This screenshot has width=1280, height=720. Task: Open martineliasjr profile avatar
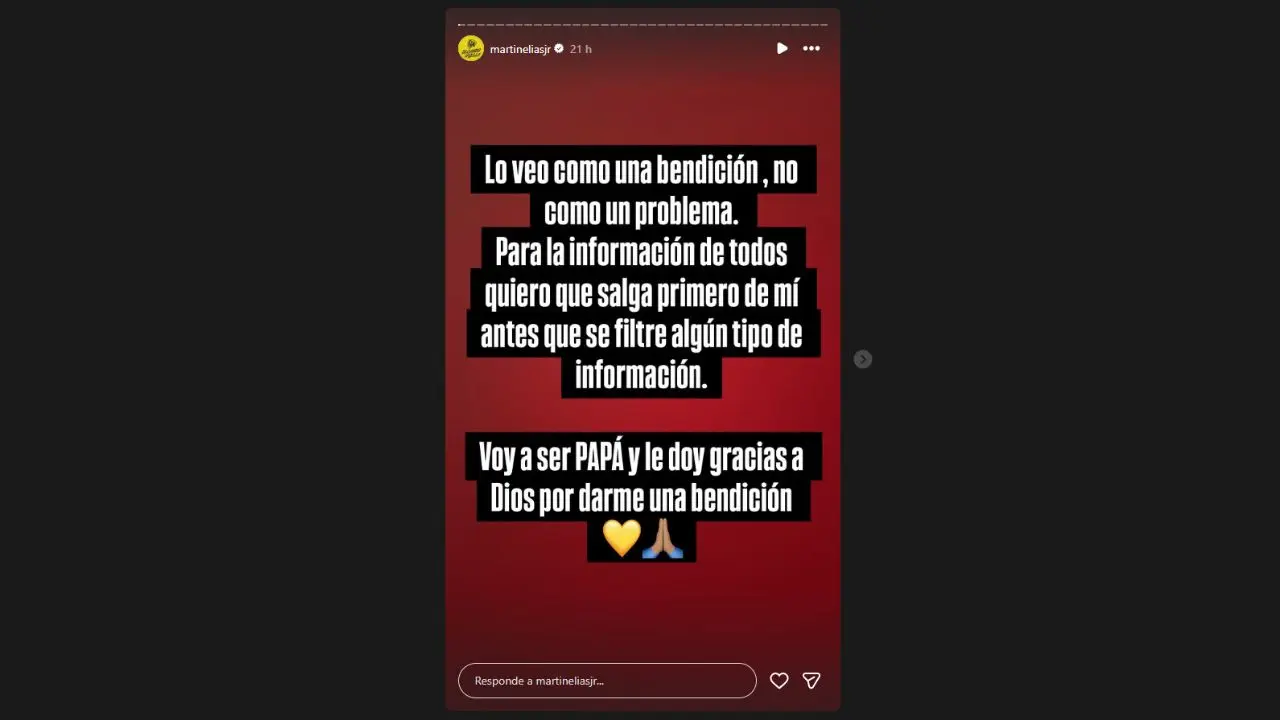(471, 48)
